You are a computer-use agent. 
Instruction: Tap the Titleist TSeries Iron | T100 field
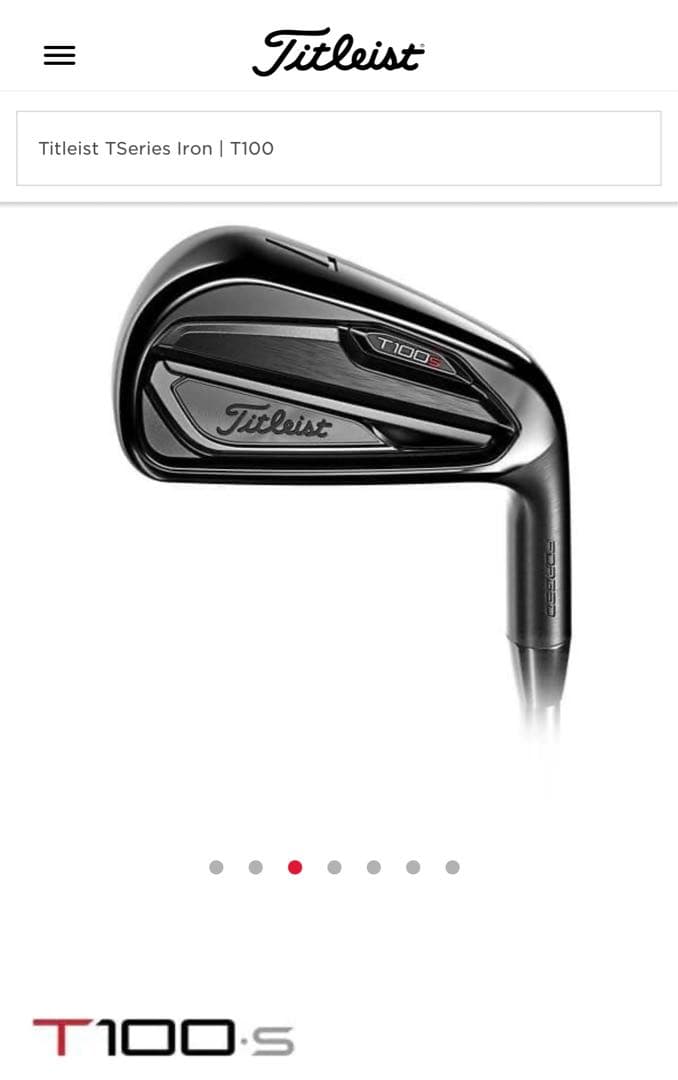(338, 148)
